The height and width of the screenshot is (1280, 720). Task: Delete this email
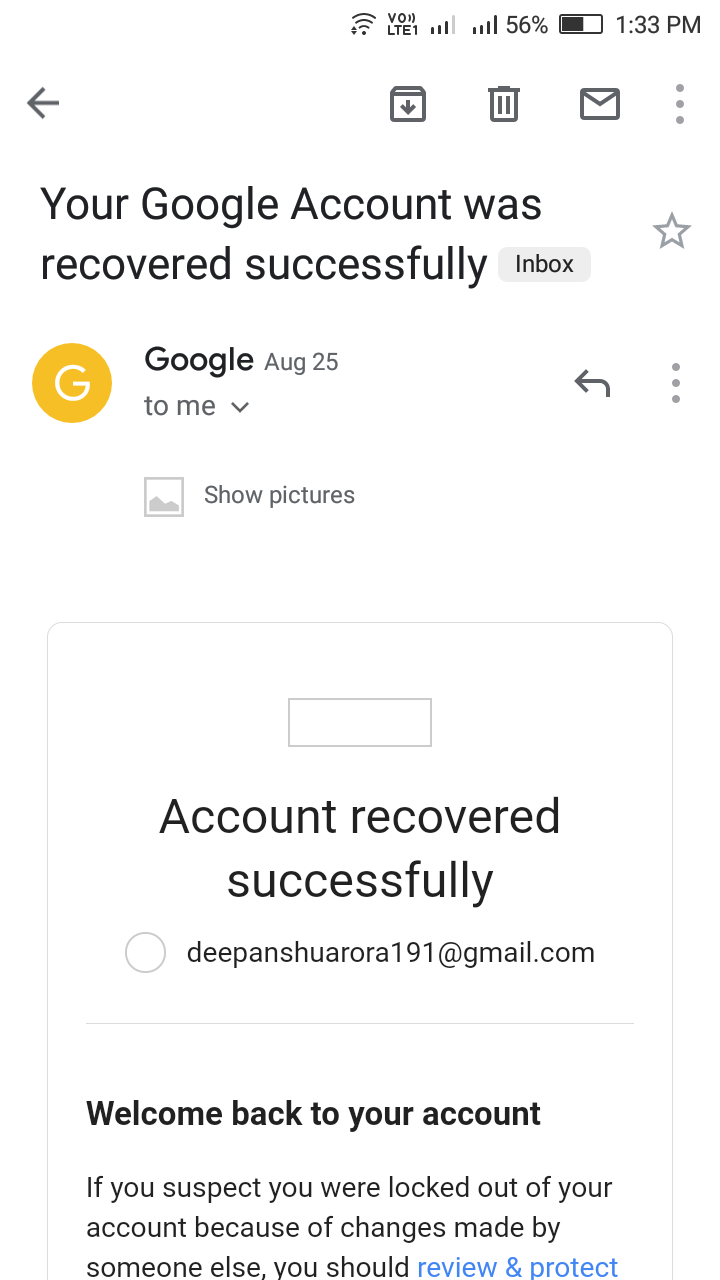[x=503, y=104]
